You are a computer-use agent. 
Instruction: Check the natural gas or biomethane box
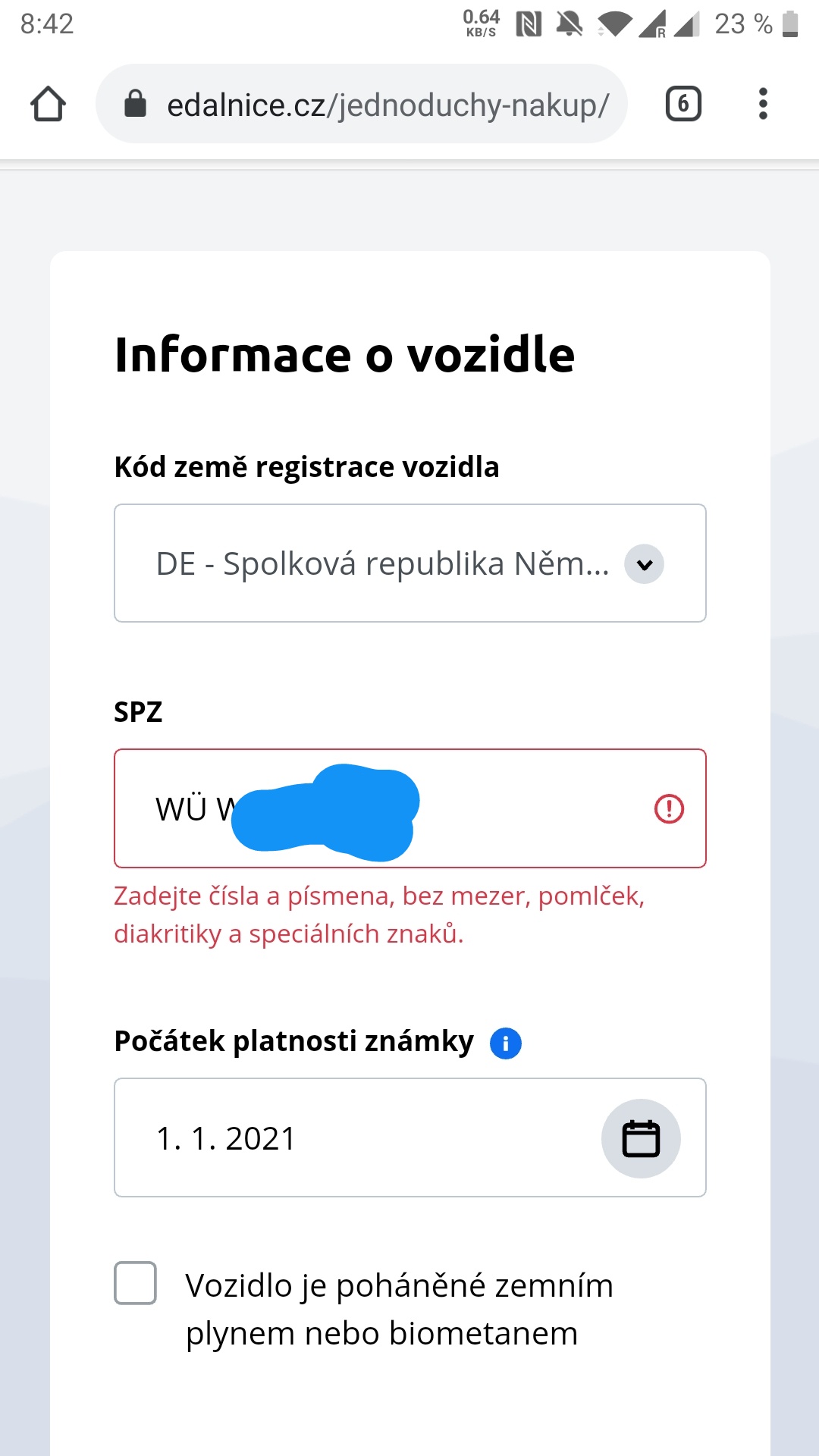coord(136,1283)
